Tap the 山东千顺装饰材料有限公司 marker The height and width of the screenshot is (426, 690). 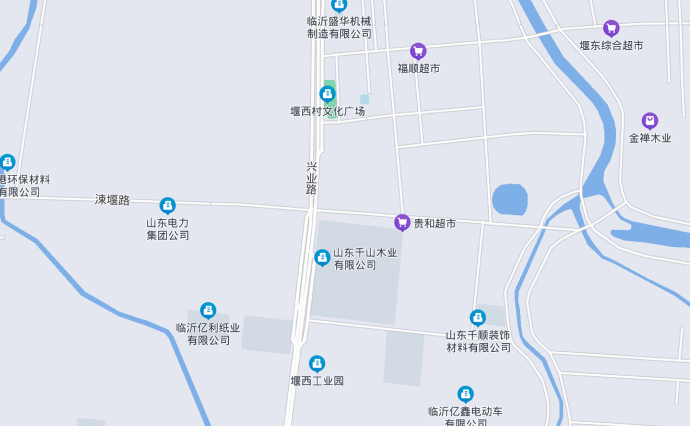[478, 318]
